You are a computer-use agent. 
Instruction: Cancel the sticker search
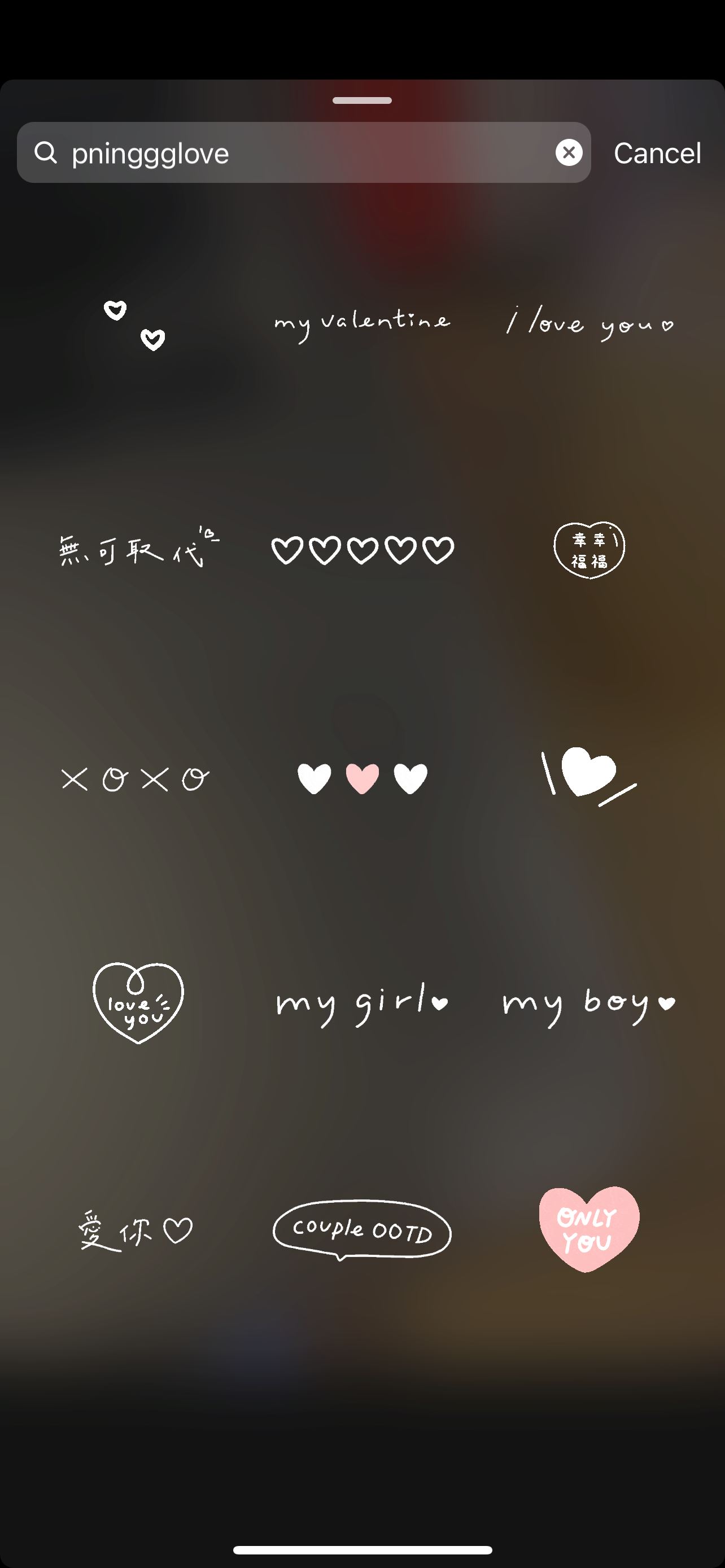[657, 153]
